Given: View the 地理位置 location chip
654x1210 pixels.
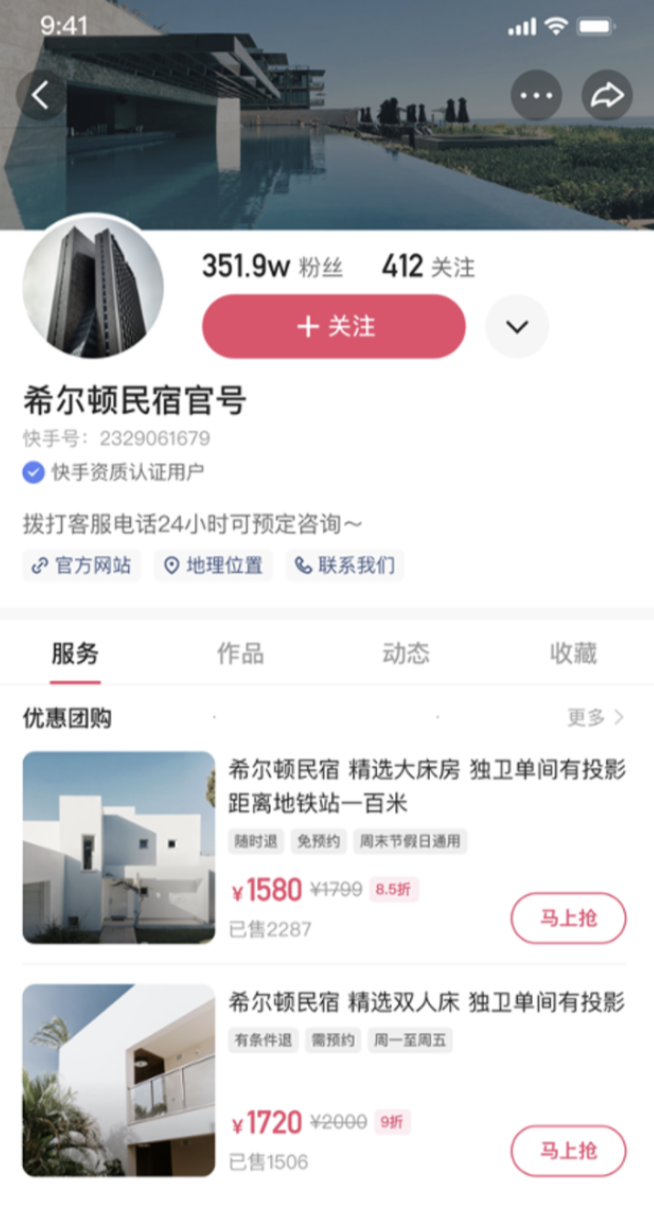Looking at the screenshot, I should pyautogui.click(x=213, y=565).
